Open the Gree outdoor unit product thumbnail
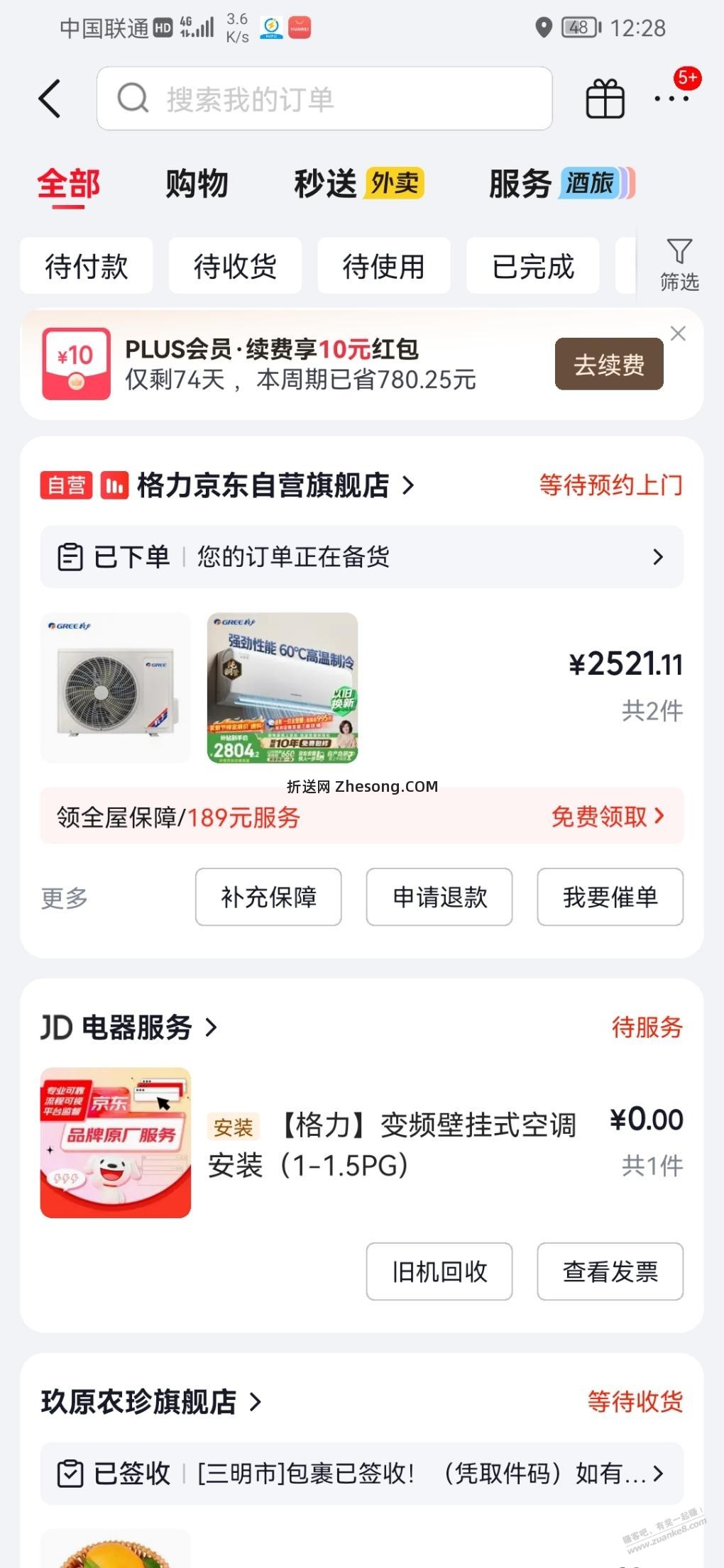Screen dimensions: 724x1568 (114, 686)
